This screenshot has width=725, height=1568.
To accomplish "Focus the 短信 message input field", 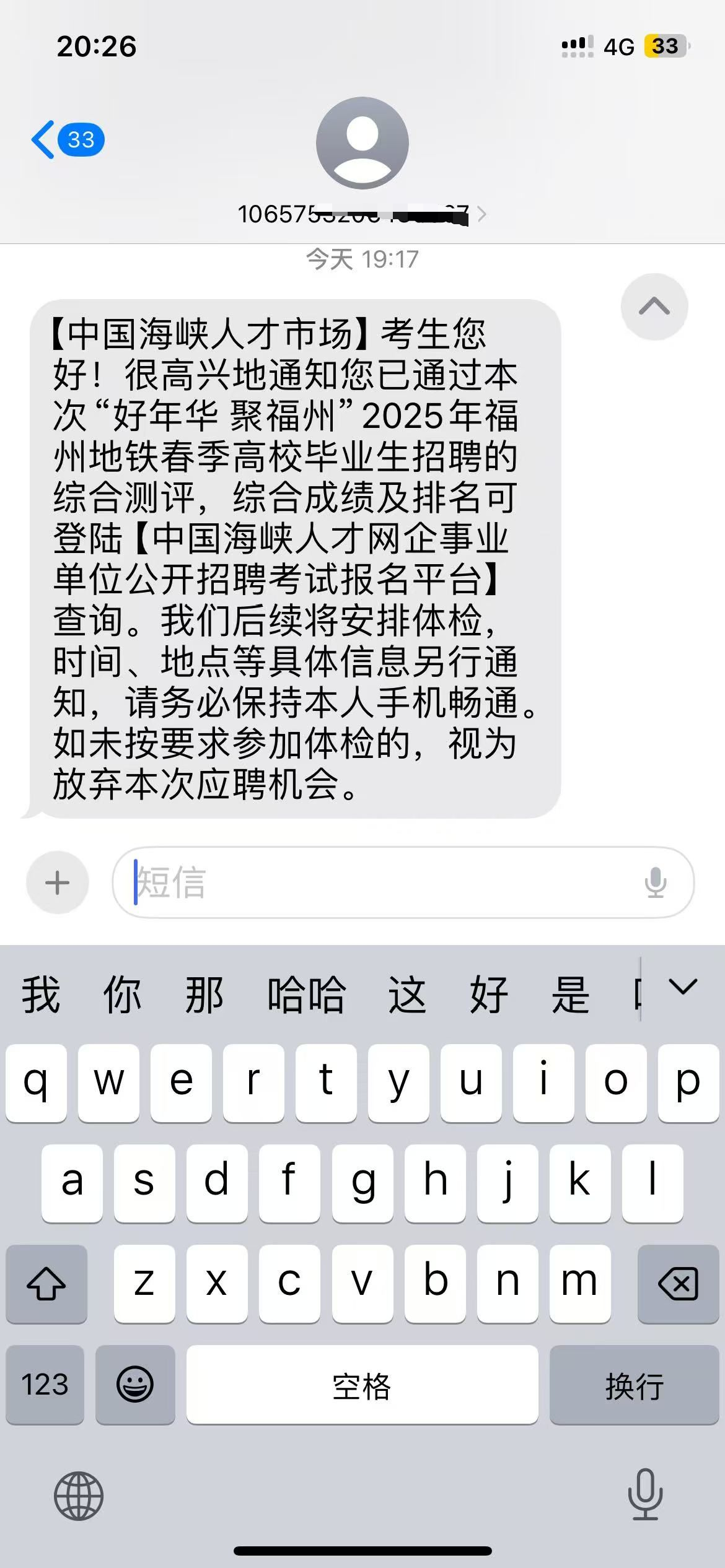I will click(x=384, y=882).
